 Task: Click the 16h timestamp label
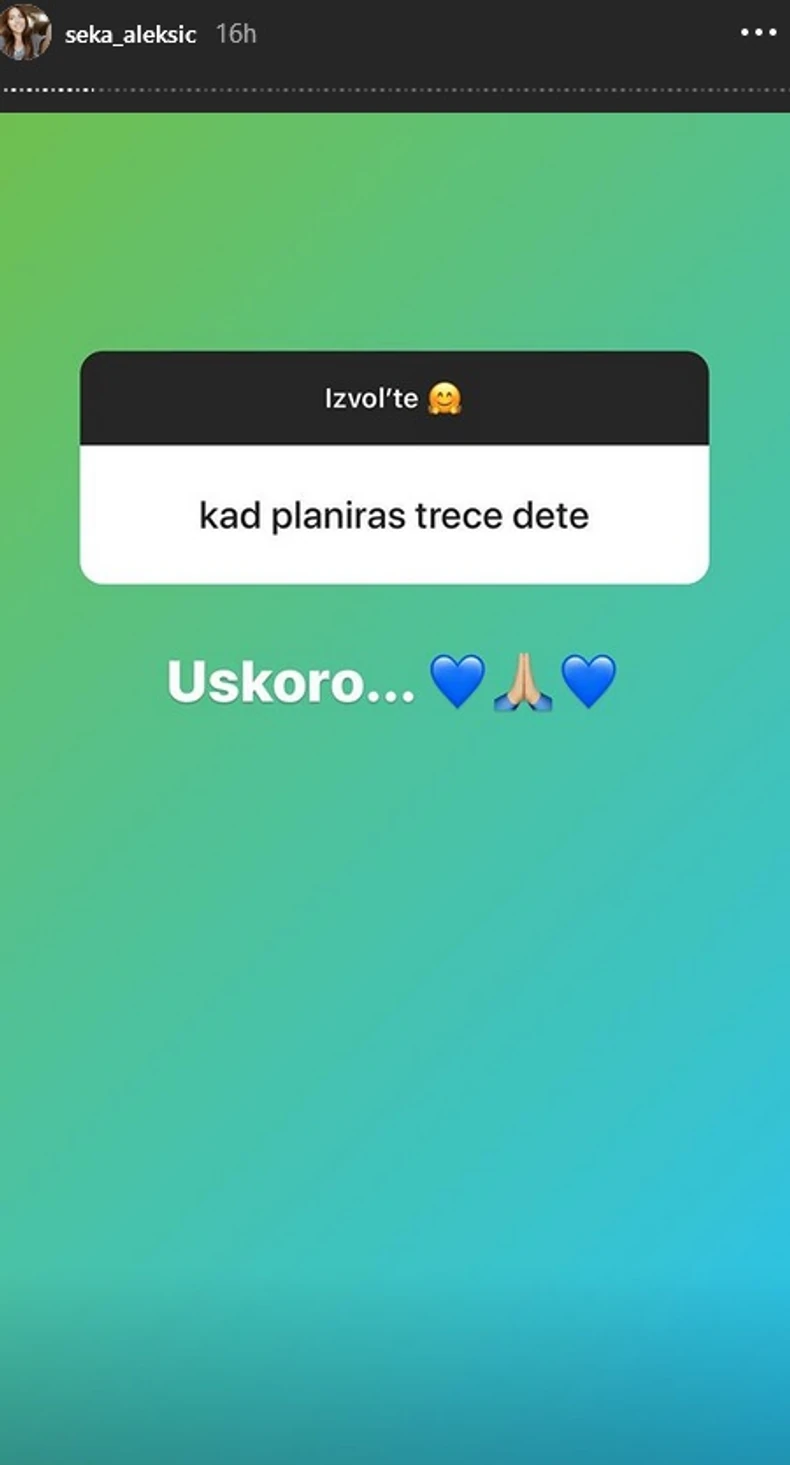[x=234, y=33]
